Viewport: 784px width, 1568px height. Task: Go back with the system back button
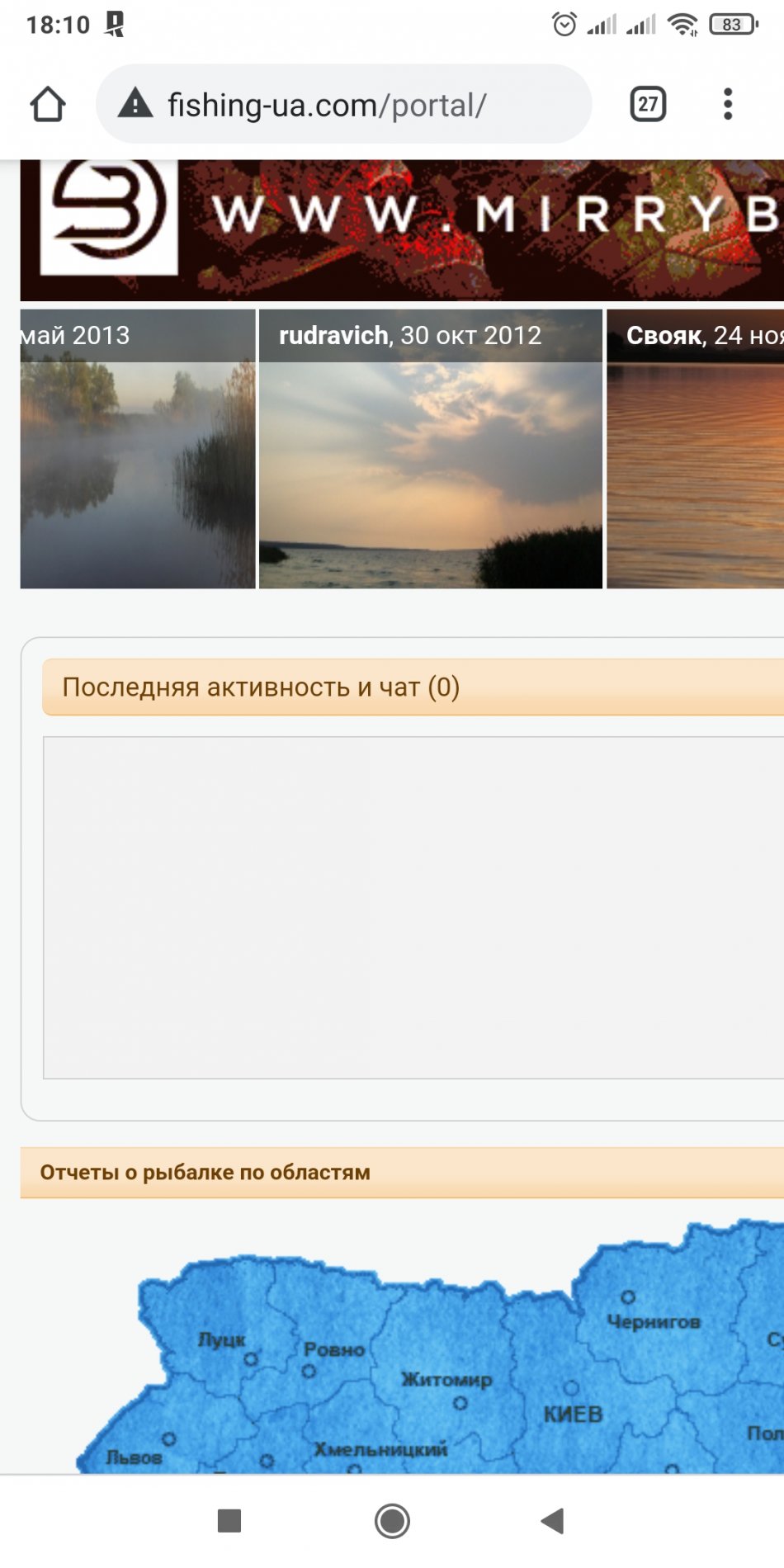[552, 1520]
